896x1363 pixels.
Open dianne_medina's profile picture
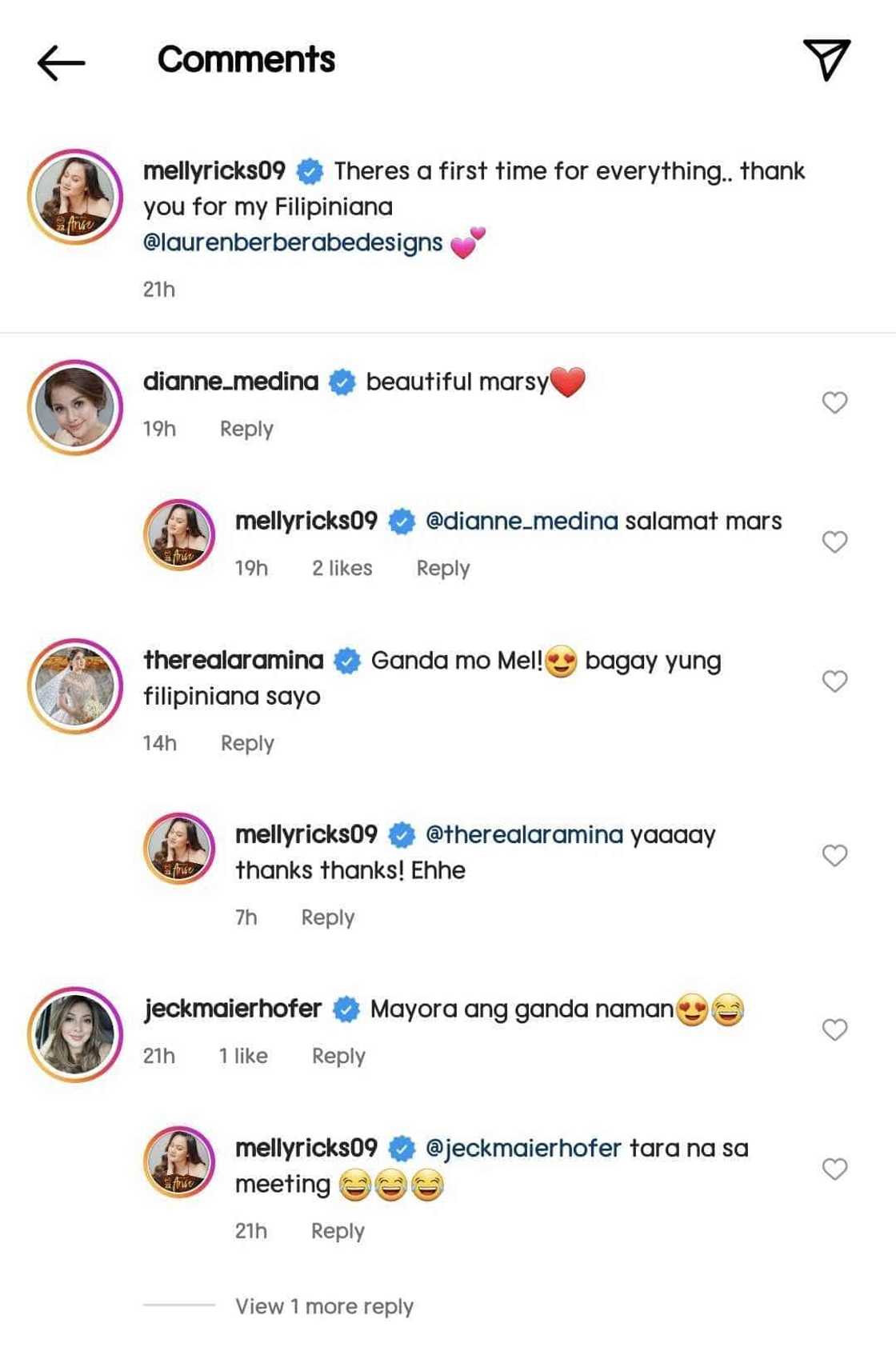click(x=75, y=407)
